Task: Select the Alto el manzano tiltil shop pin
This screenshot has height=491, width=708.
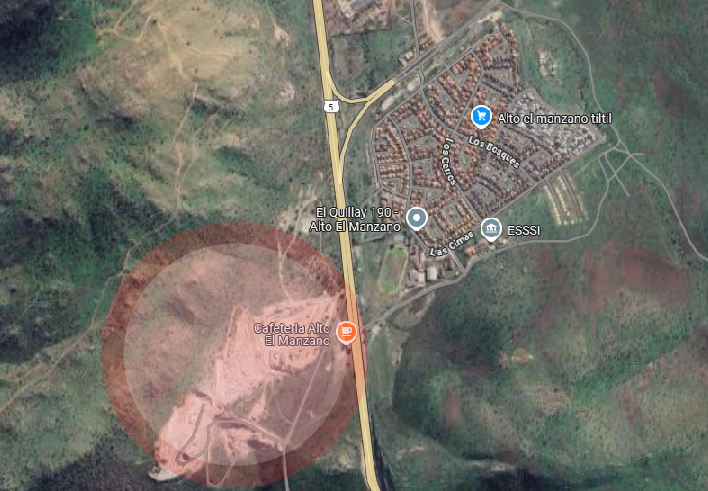Action: (482, 117)
